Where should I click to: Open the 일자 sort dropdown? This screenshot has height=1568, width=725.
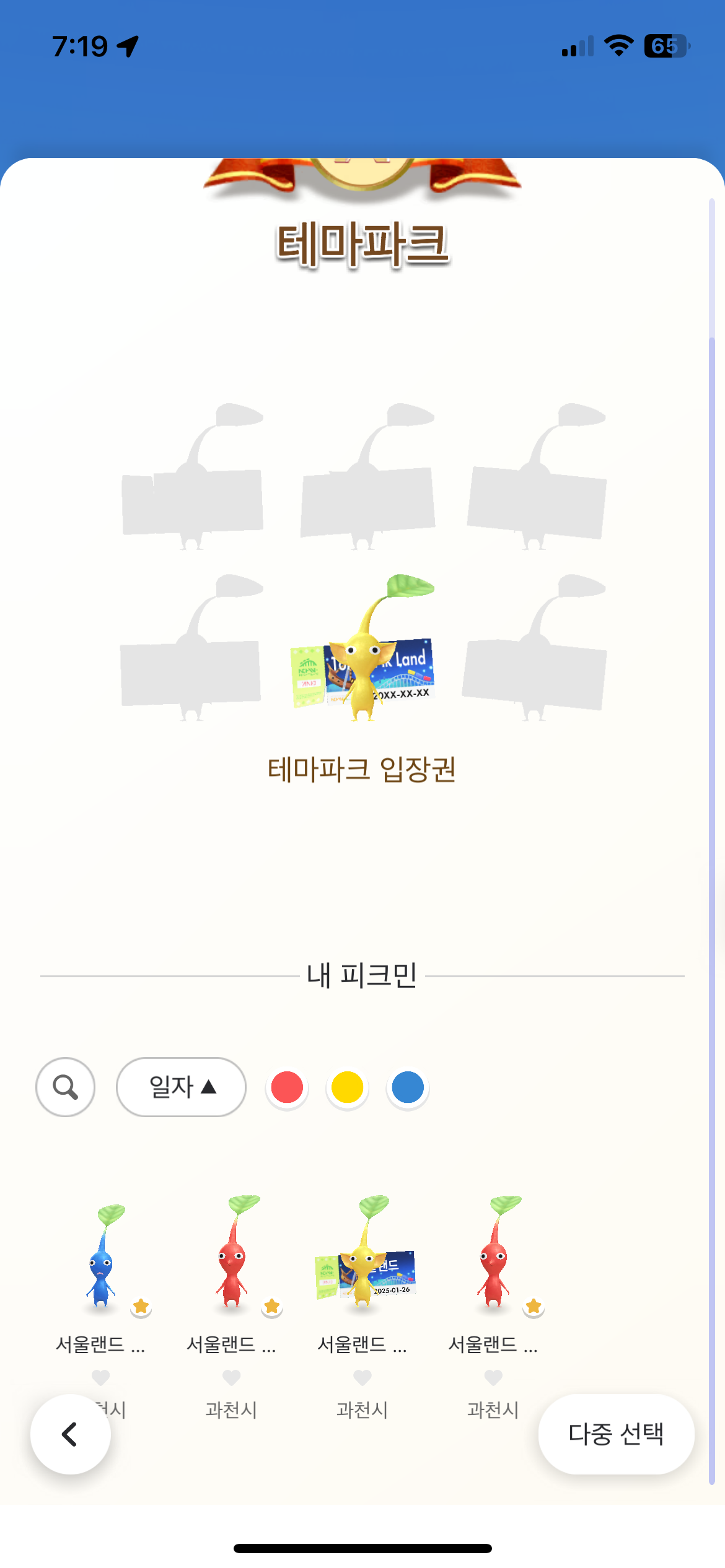181,1087
